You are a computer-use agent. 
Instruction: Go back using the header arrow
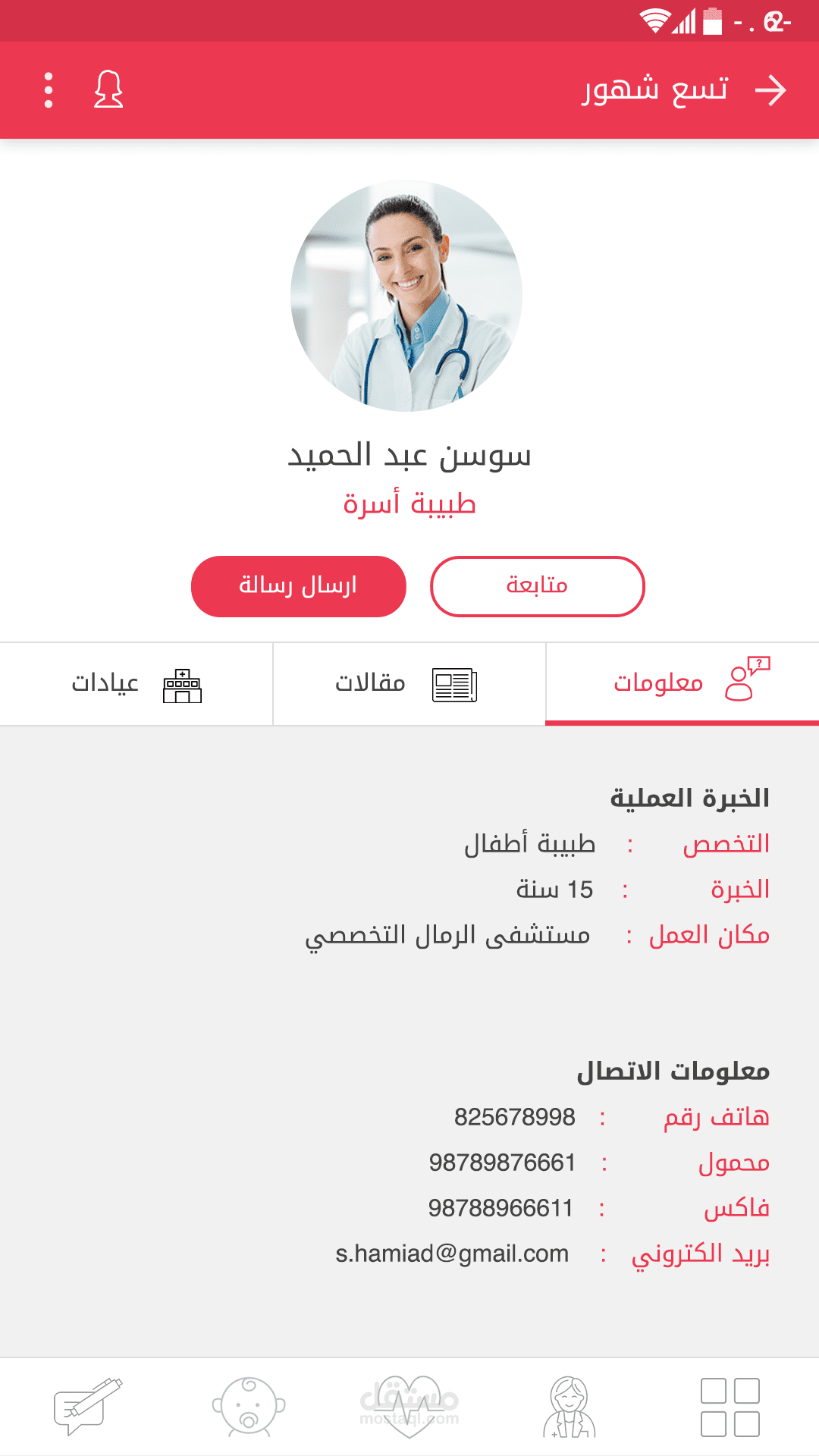[x=770, y=91]
